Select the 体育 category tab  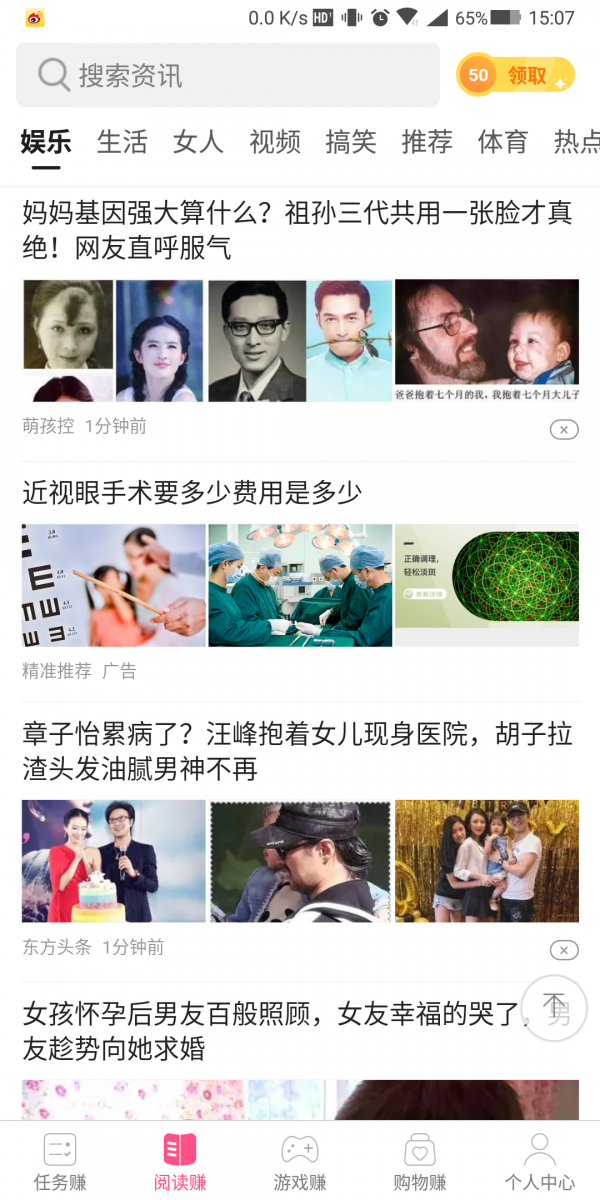point(503,142)
